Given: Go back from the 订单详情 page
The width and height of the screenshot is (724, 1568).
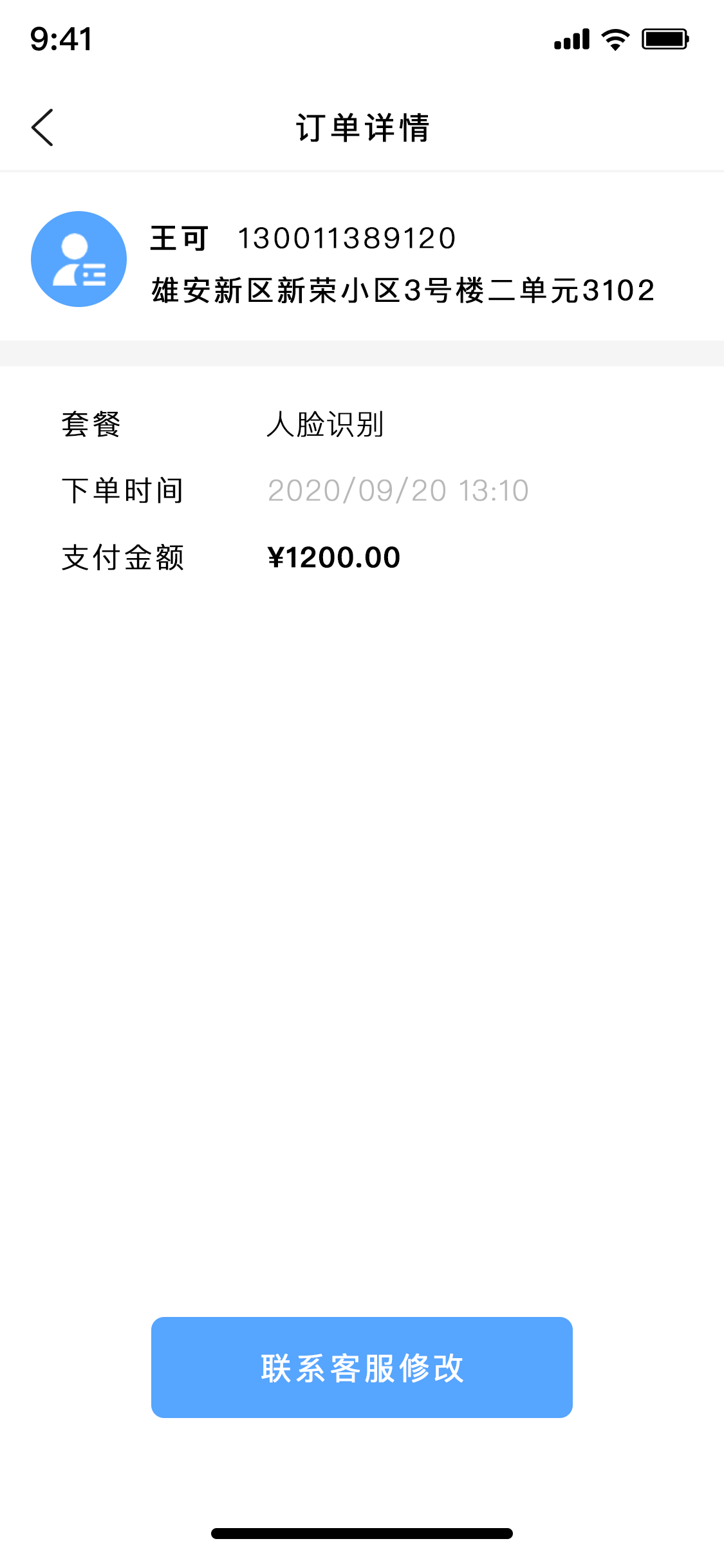Looking at the screenshot, I should [x=42, y=127].
